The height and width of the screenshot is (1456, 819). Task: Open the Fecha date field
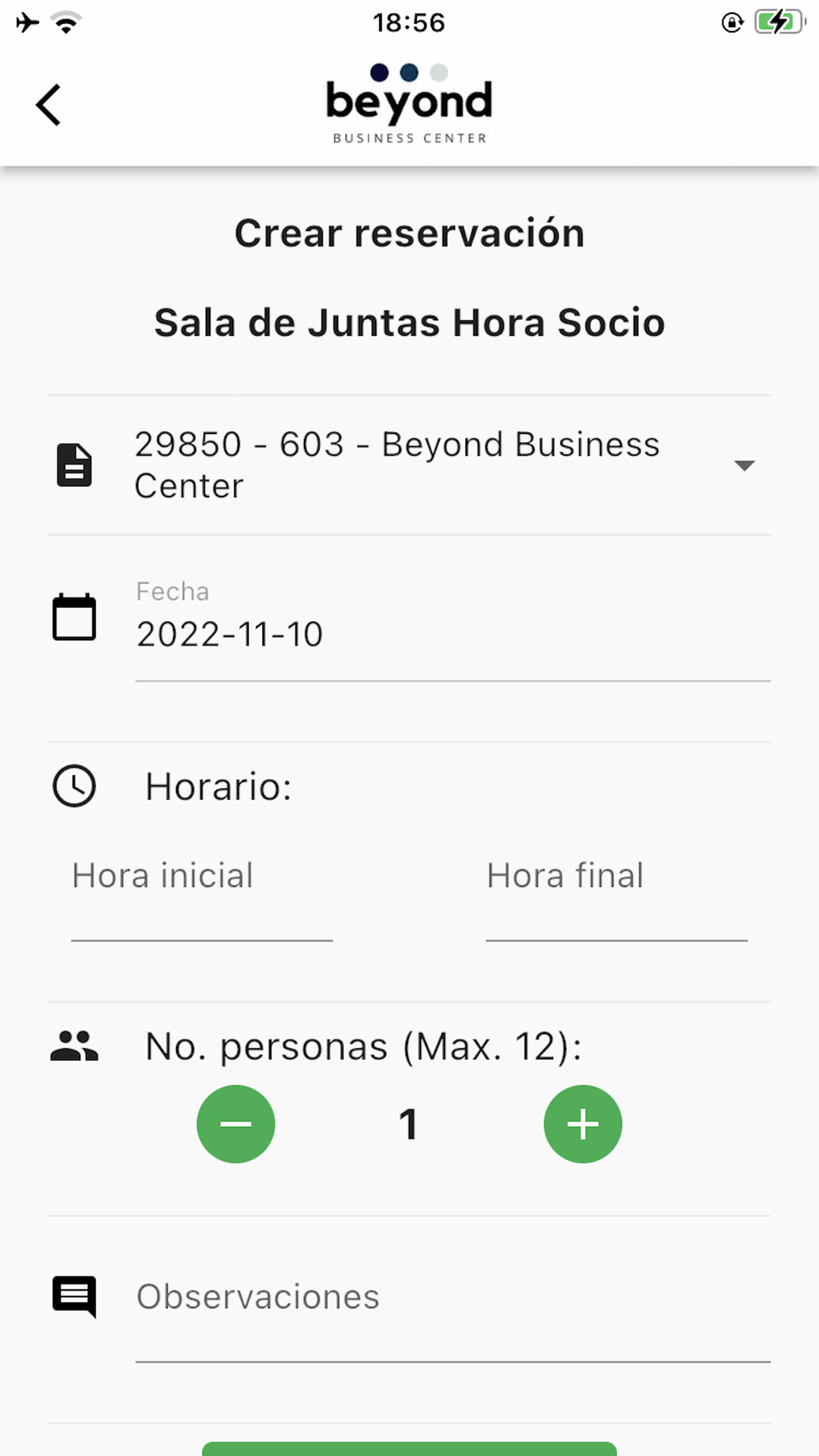453,620
